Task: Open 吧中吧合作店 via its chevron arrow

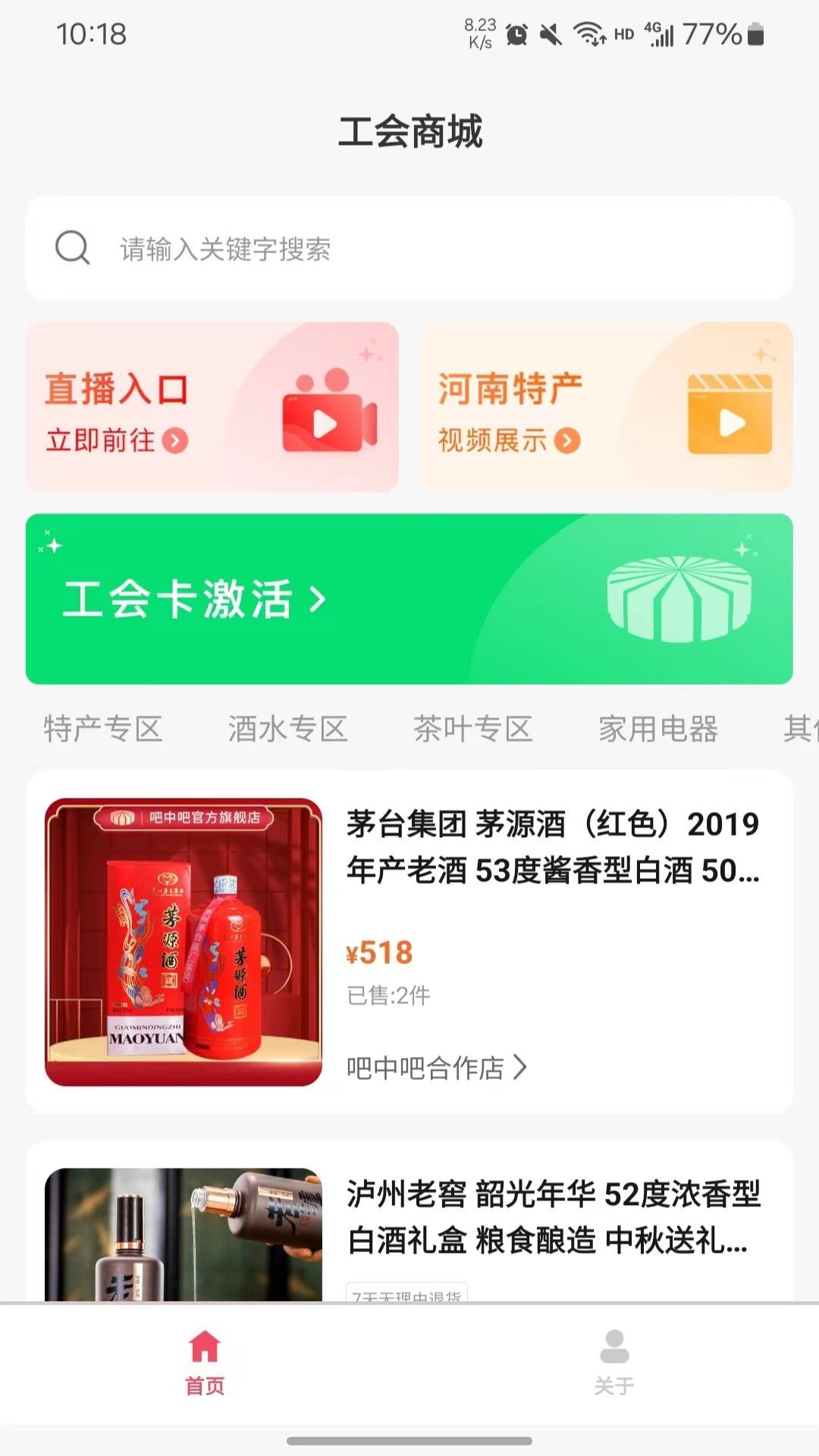Action: tap(522, 1067)
